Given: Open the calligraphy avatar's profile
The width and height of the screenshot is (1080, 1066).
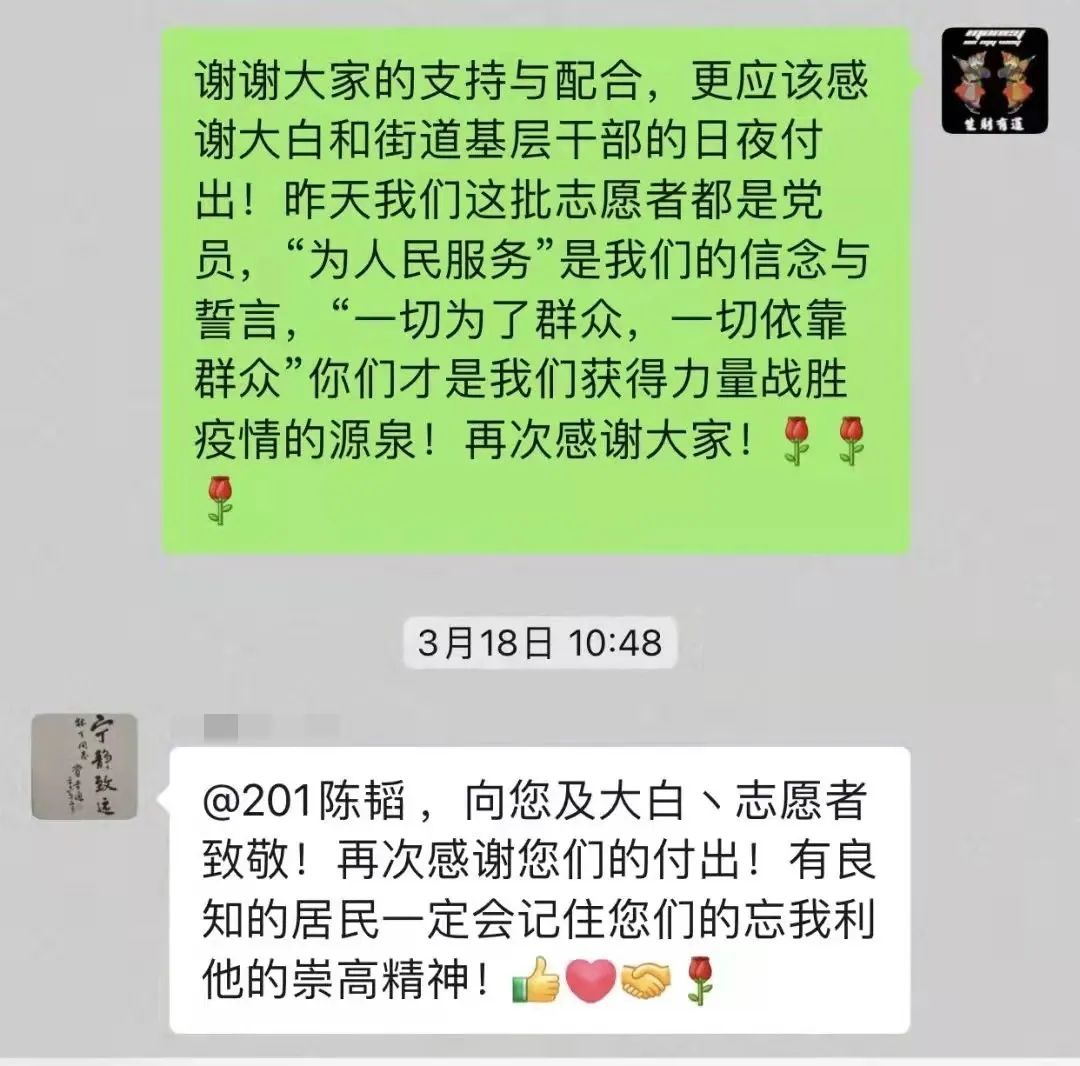Looking at the screenshot, I should (x=84, y=767).
